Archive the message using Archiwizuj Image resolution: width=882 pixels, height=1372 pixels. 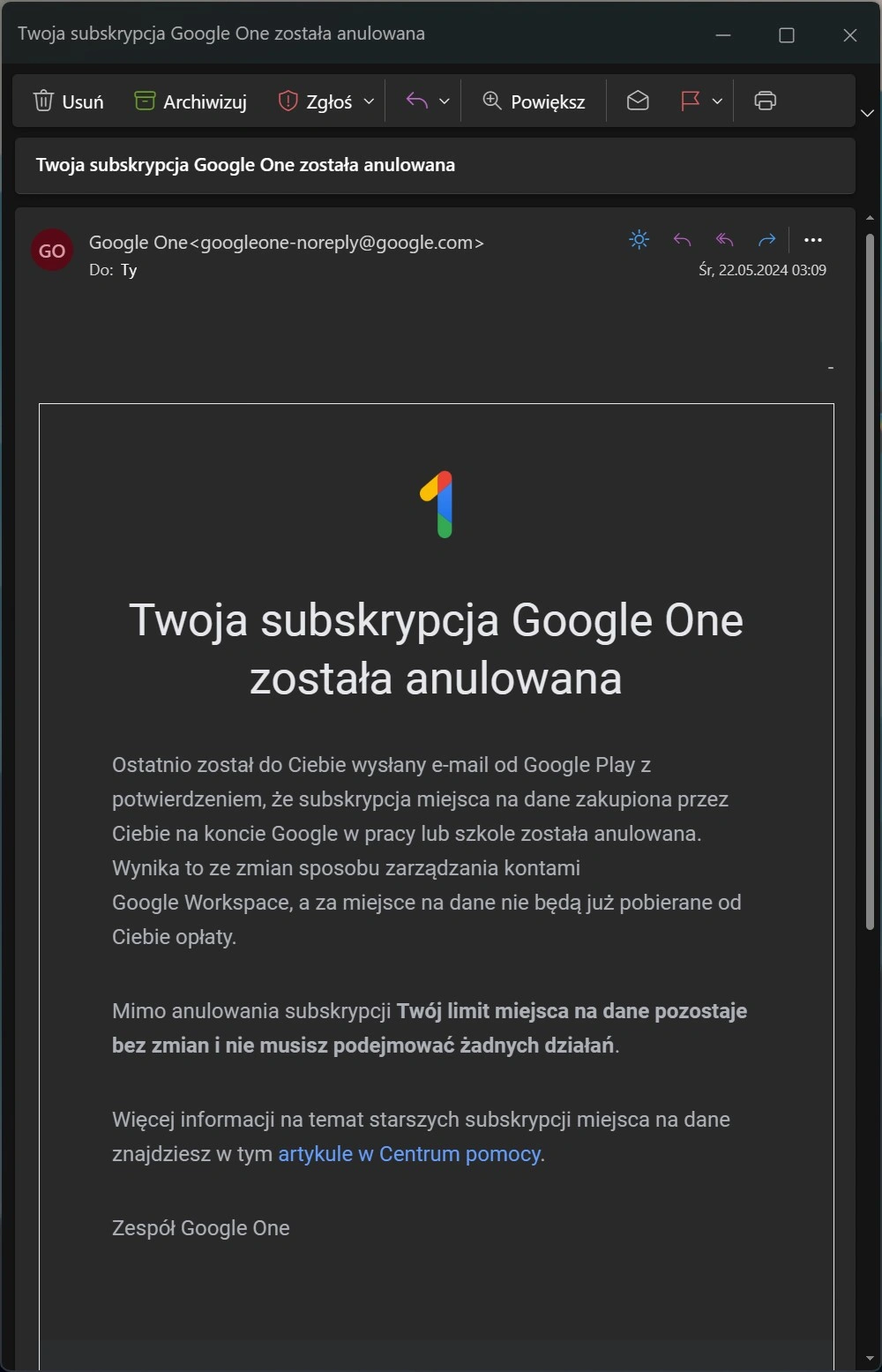pos(191,101)
